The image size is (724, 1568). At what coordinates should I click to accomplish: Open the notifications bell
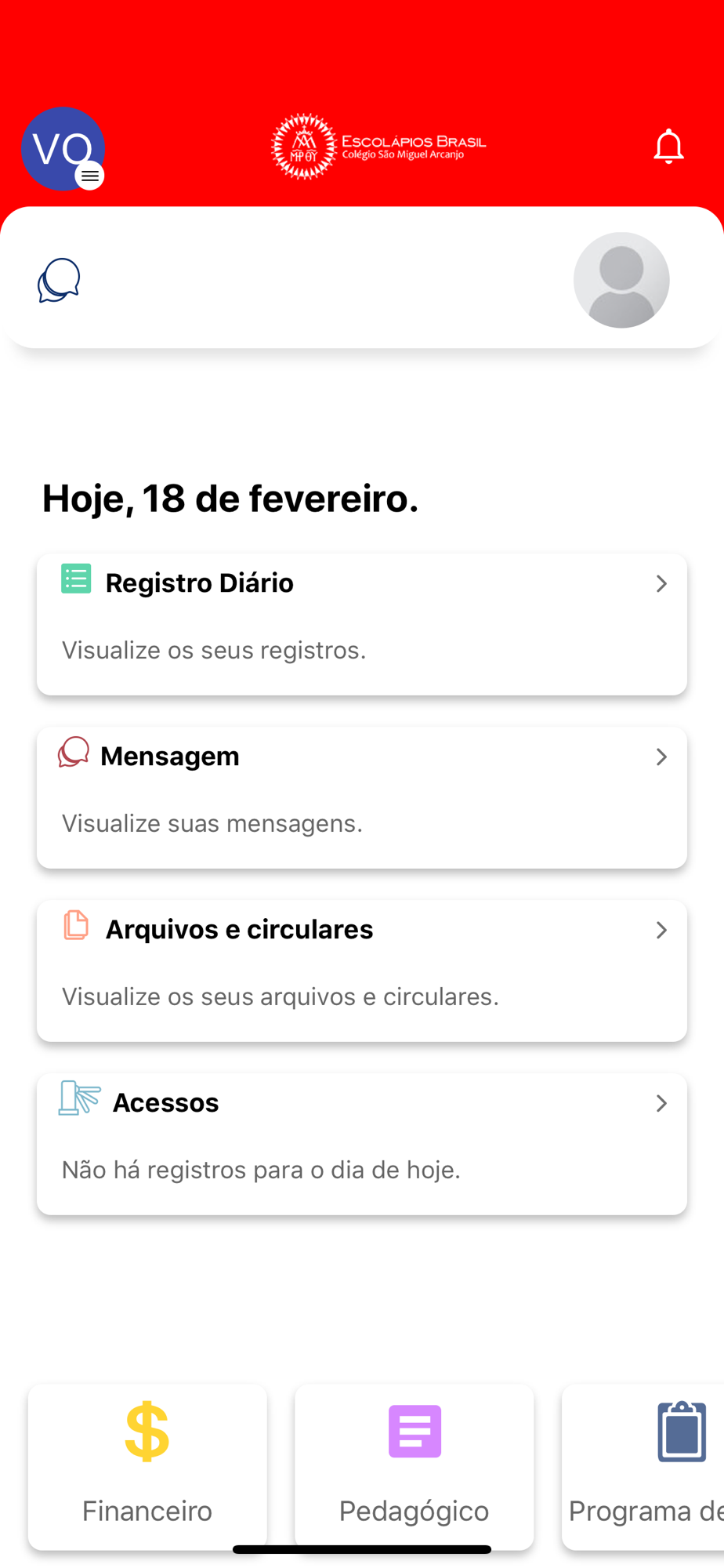point(668,147)
